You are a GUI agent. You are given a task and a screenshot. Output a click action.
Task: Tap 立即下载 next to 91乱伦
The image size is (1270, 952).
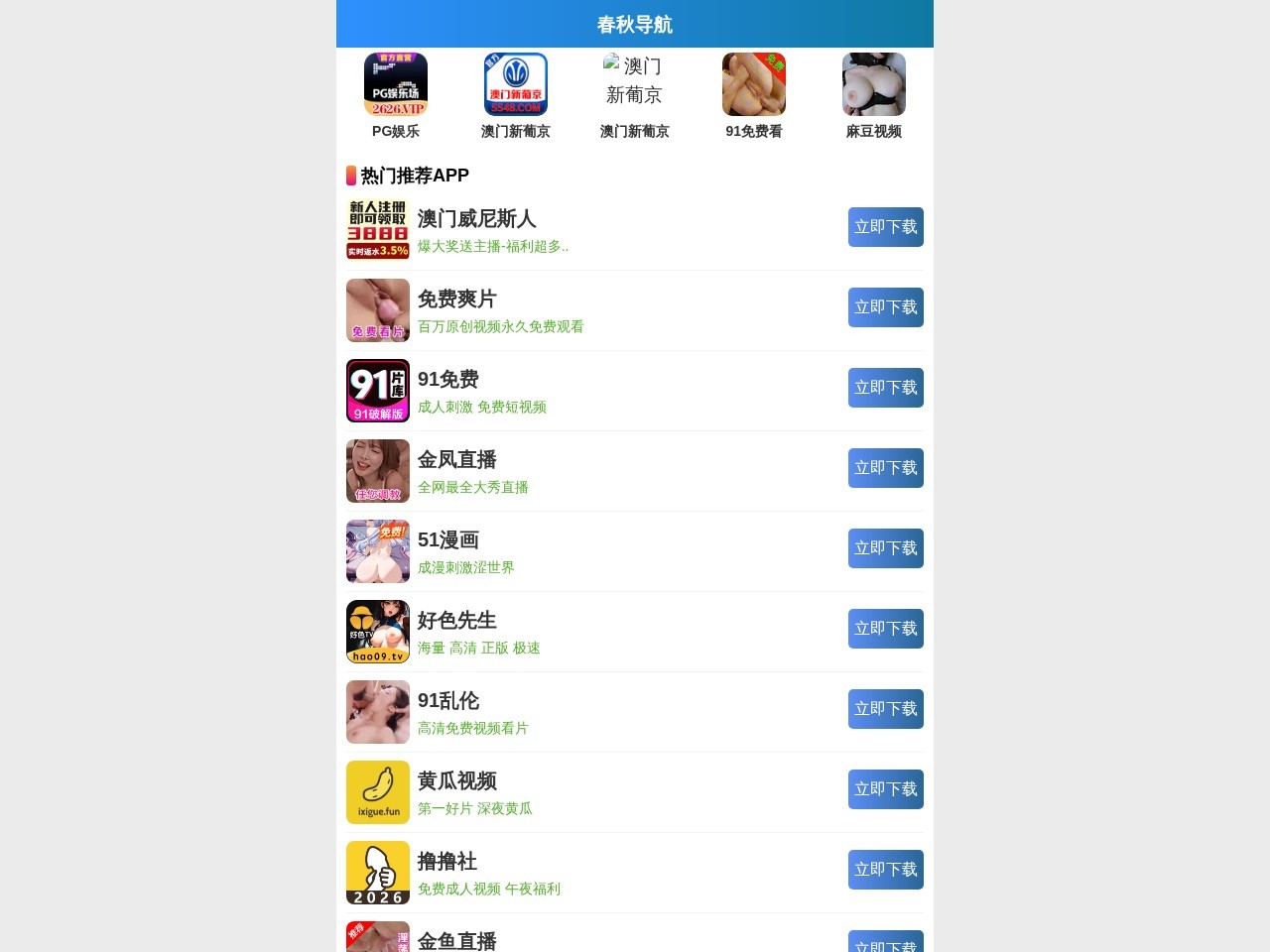[885, 709]
